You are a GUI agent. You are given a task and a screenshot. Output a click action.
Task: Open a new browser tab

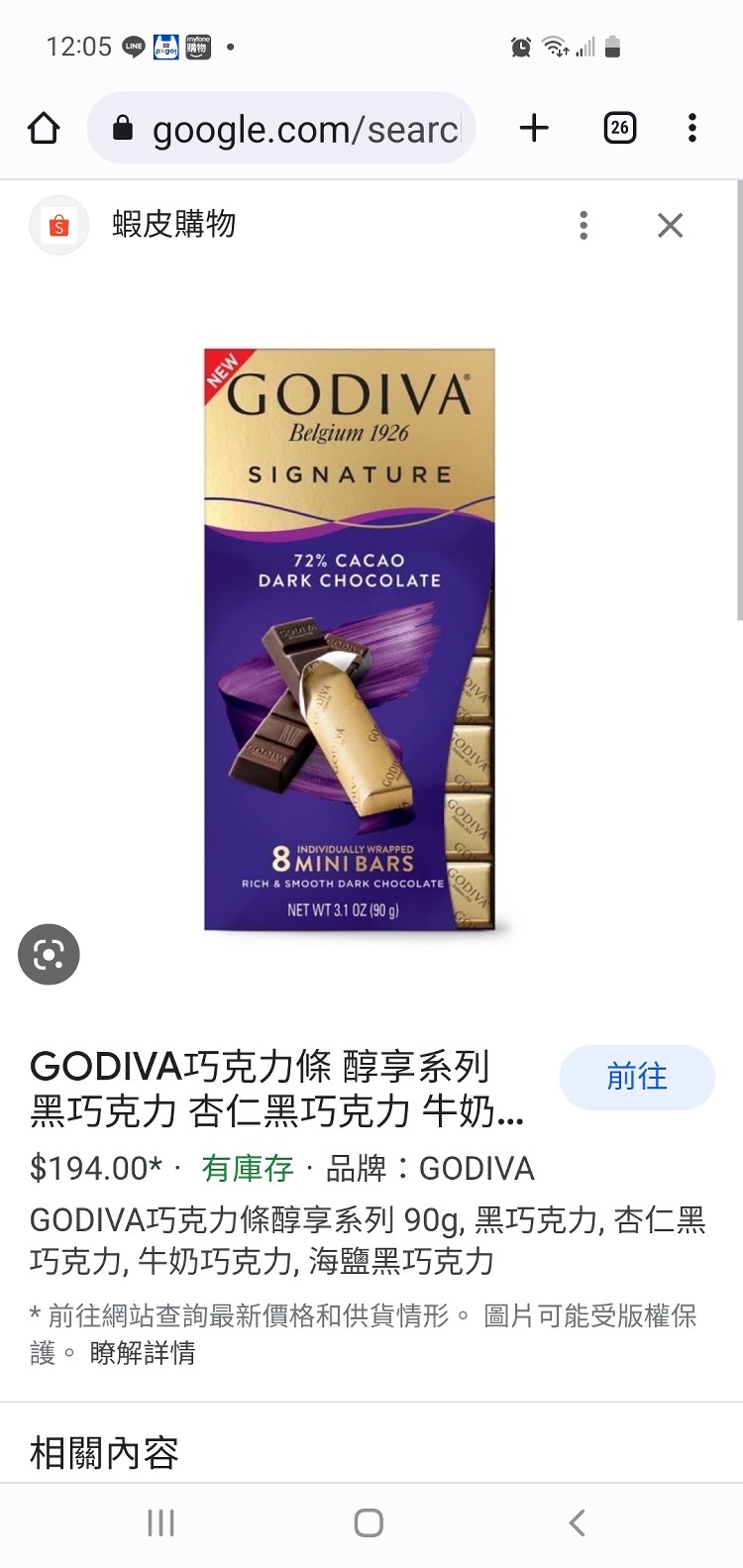[x=534, y=128]
